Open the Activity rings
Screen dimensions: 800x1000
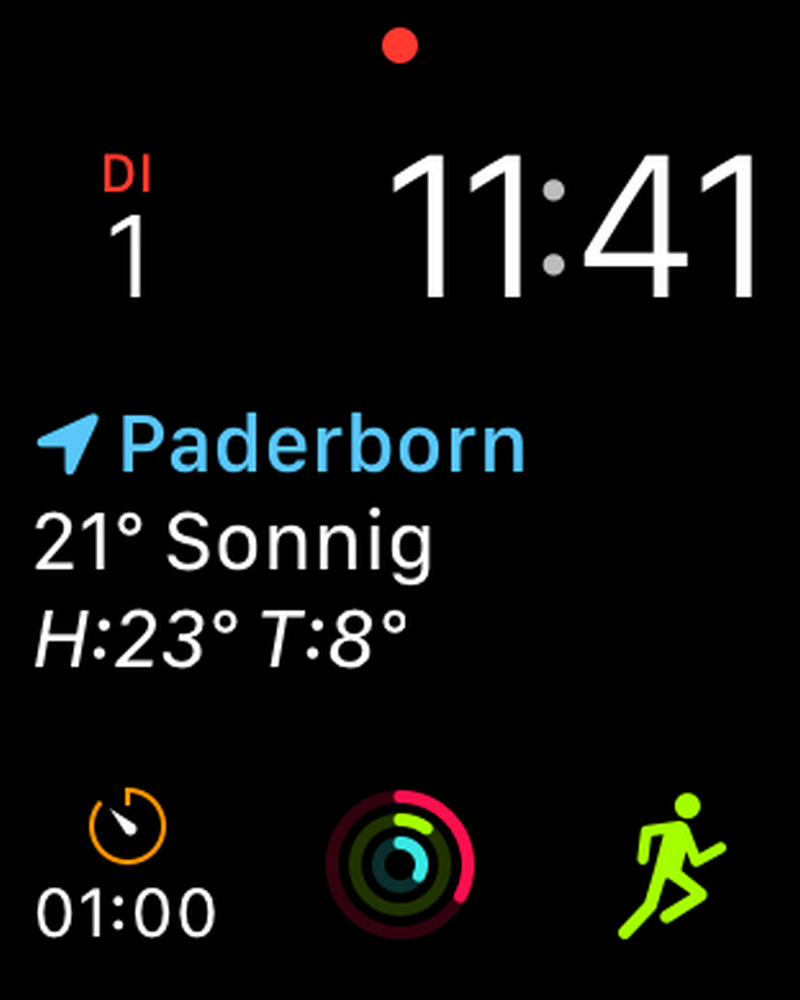pyautogui.click(x=400, y=865)
